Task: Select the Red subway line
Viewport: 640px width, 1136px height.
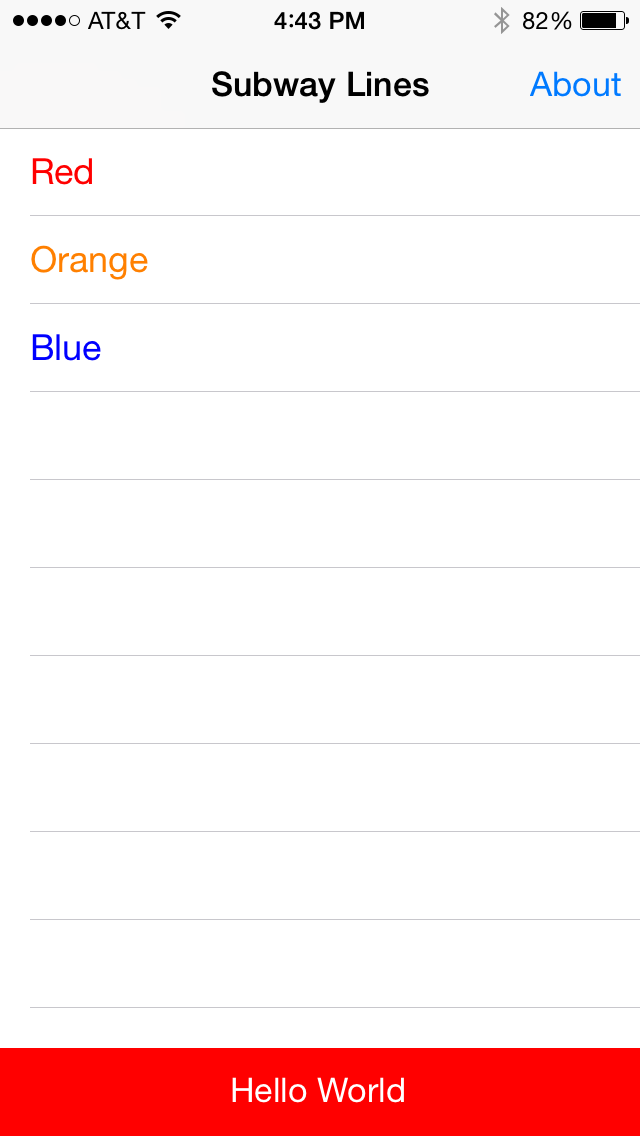Action: click(320, 172)
